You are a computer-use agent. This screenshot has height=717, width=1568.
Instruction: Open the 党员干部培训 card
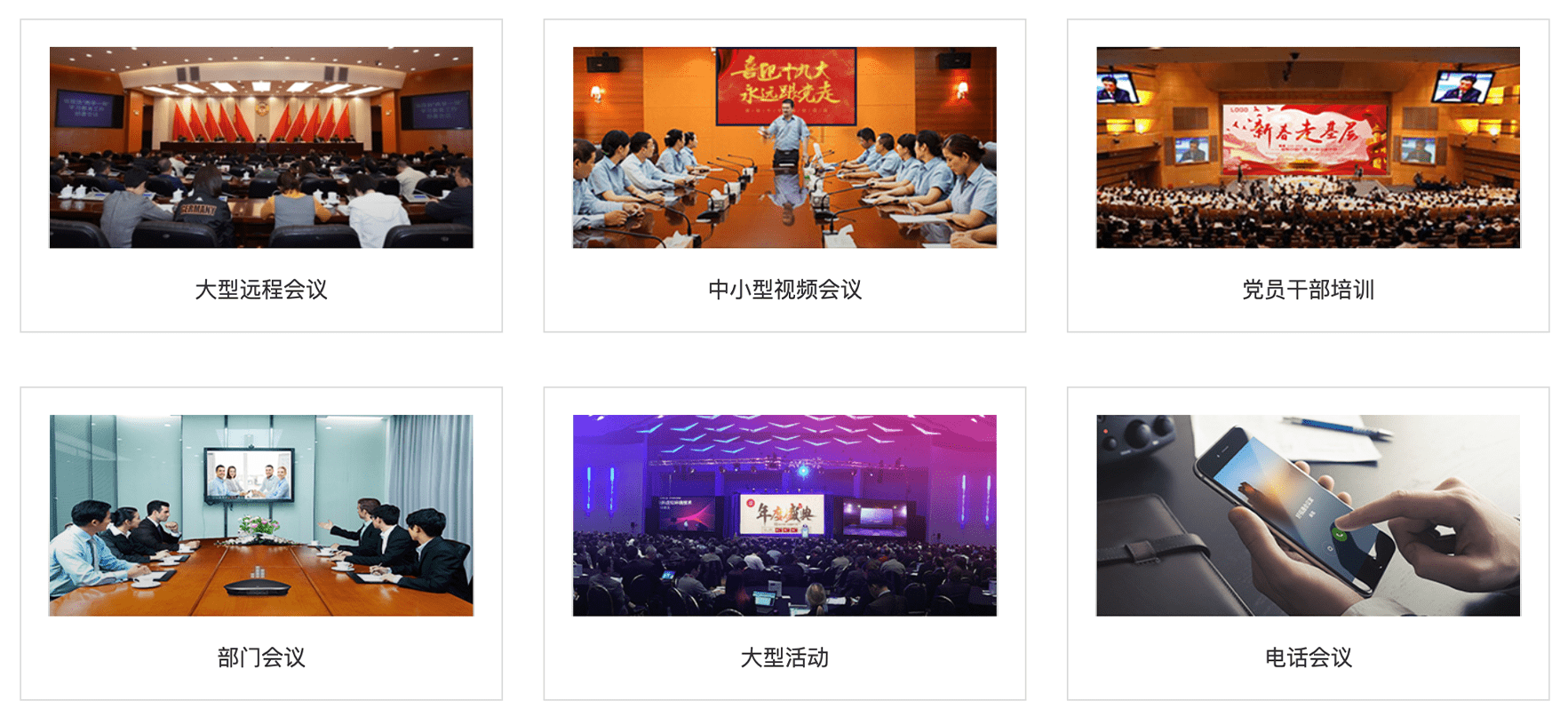(1308, 176)
